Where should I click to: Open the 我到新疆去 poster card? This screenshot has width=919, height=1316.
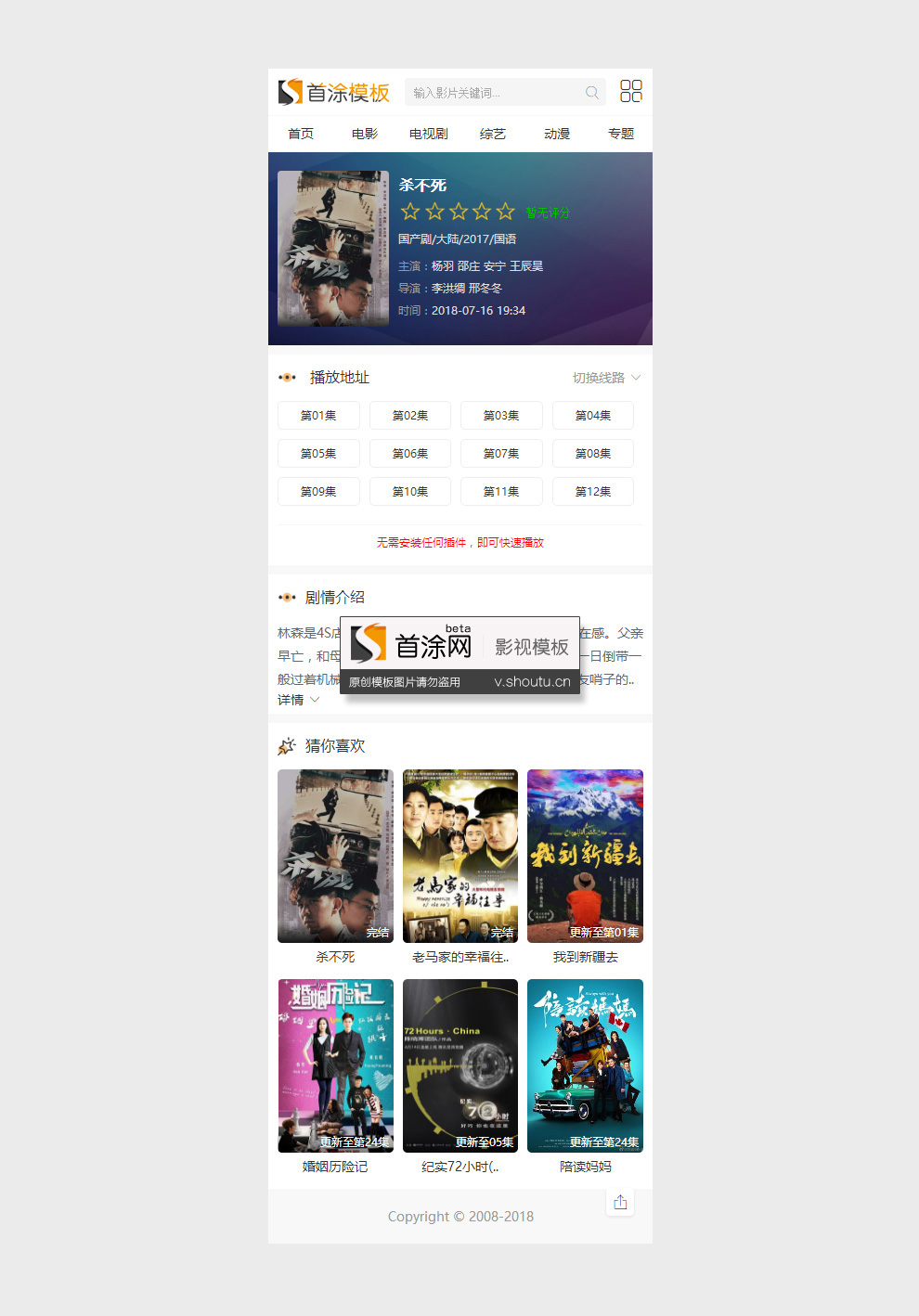coord(585,856)
